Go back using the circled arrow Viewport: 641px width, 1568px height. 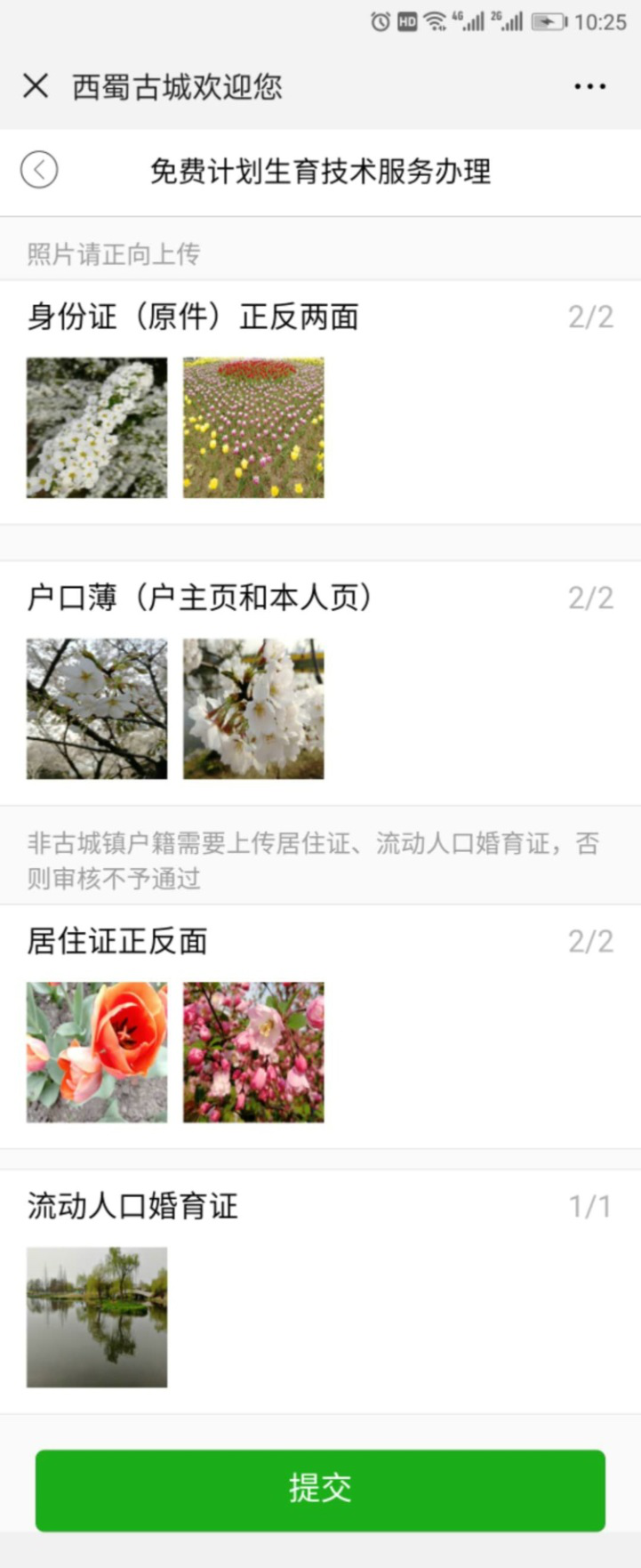point(39,169)
